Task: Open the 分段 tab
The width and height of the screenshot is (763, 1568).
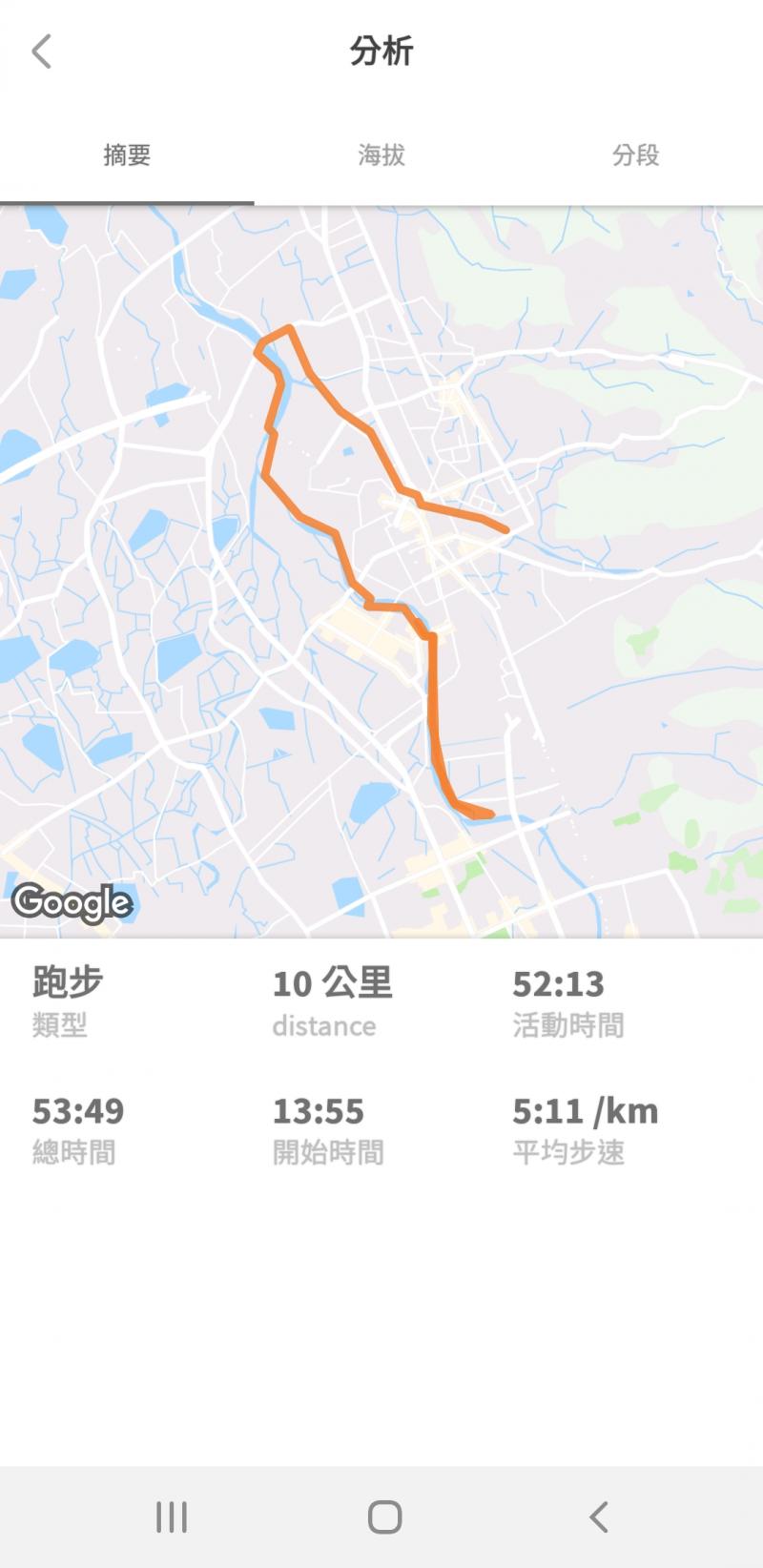Action: (x=635, y=155)
